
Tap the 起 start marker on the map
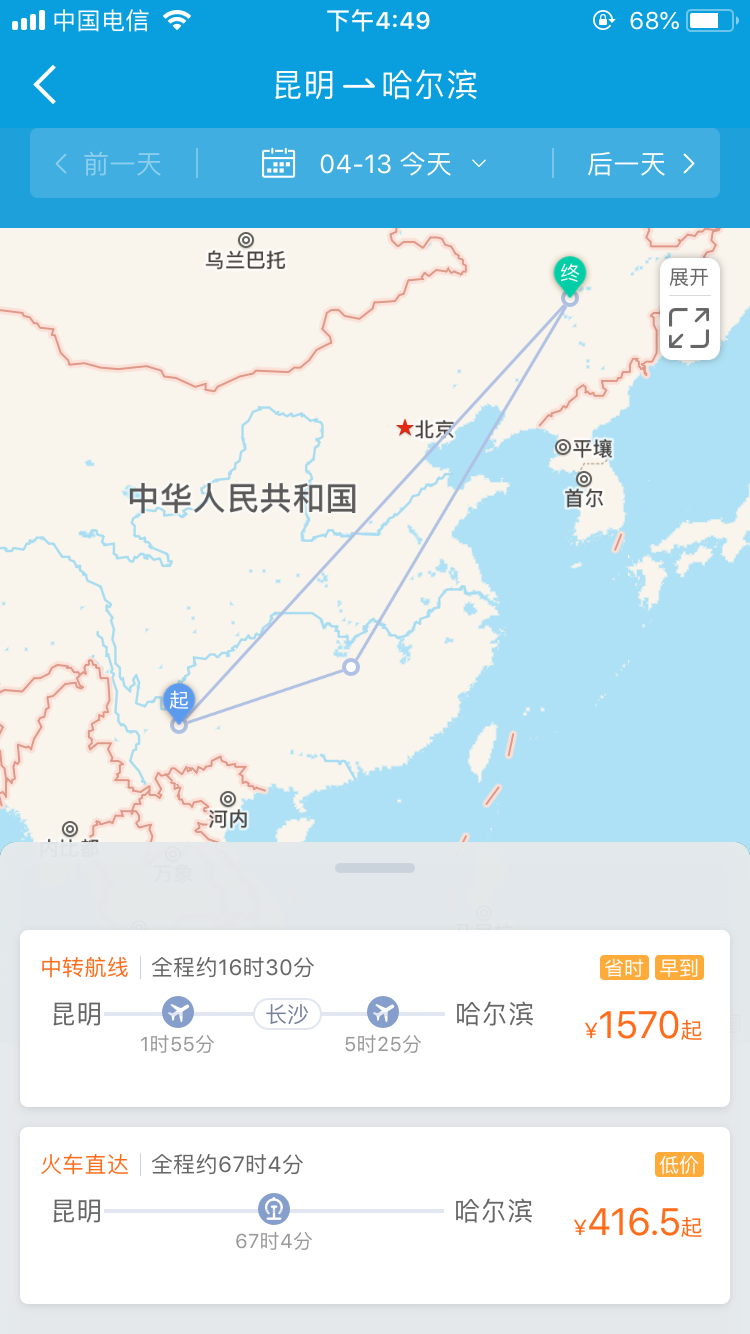point(179,701)
